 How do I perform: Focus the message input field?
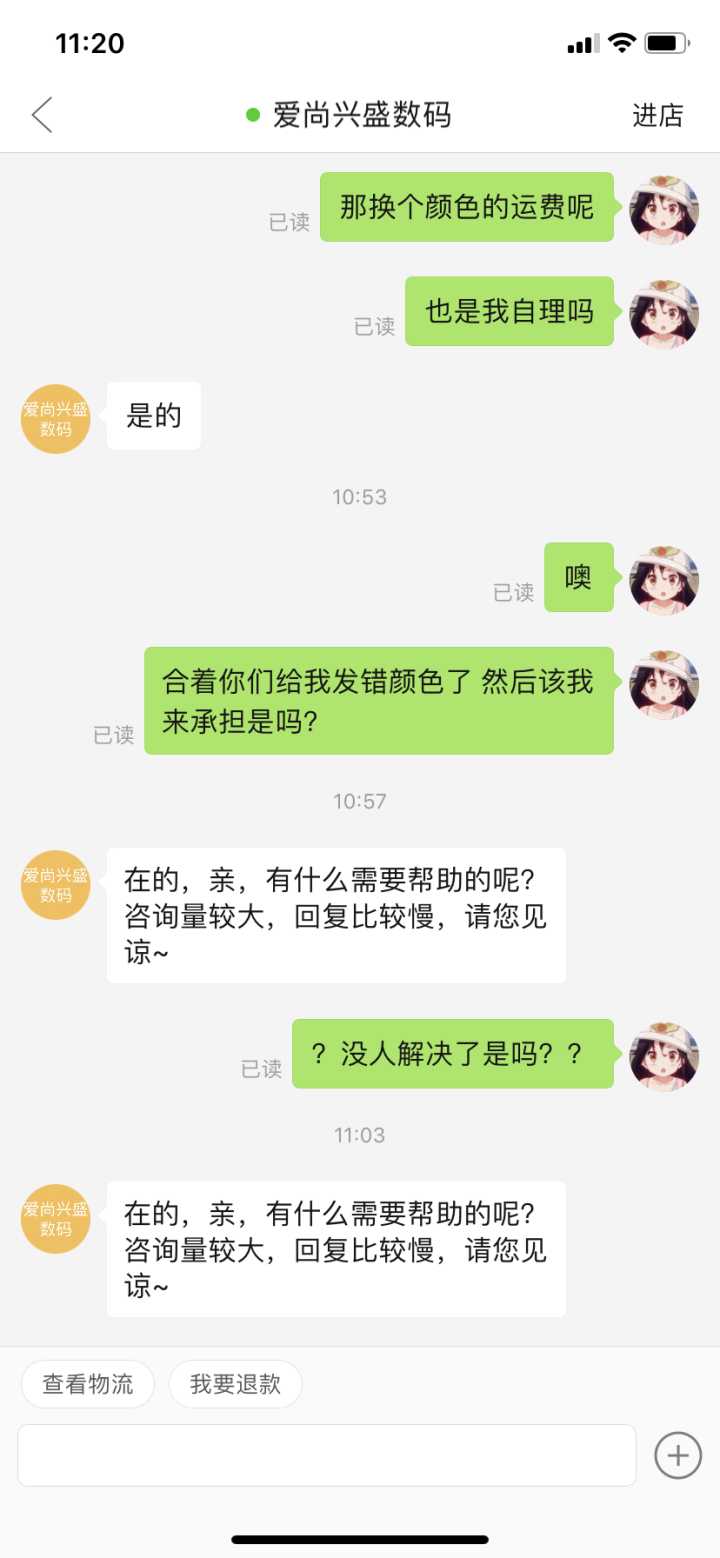coord(327,1455)
